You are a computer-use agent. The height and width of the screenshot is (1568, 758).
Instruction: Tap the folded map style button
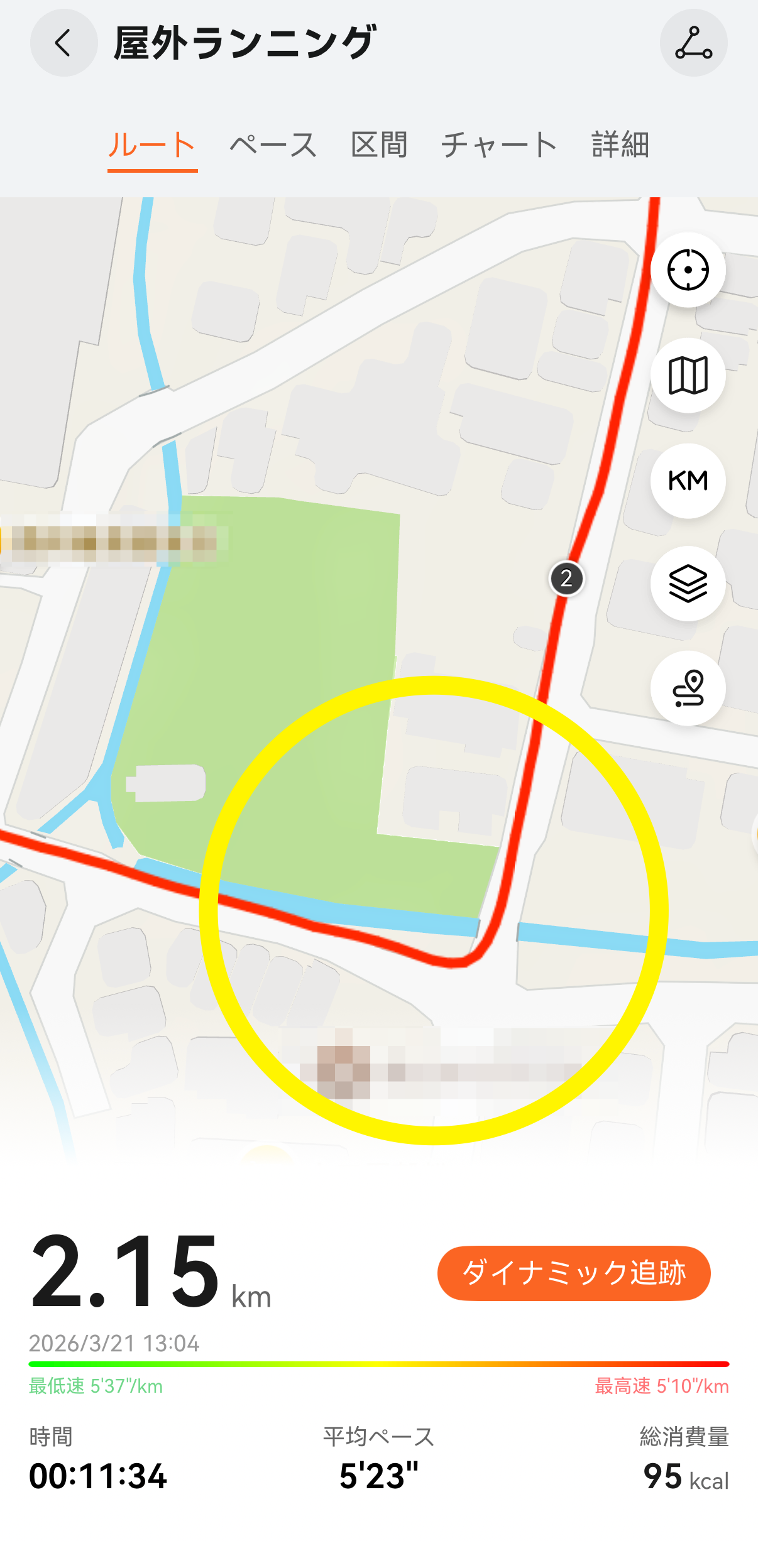point(688,376)
